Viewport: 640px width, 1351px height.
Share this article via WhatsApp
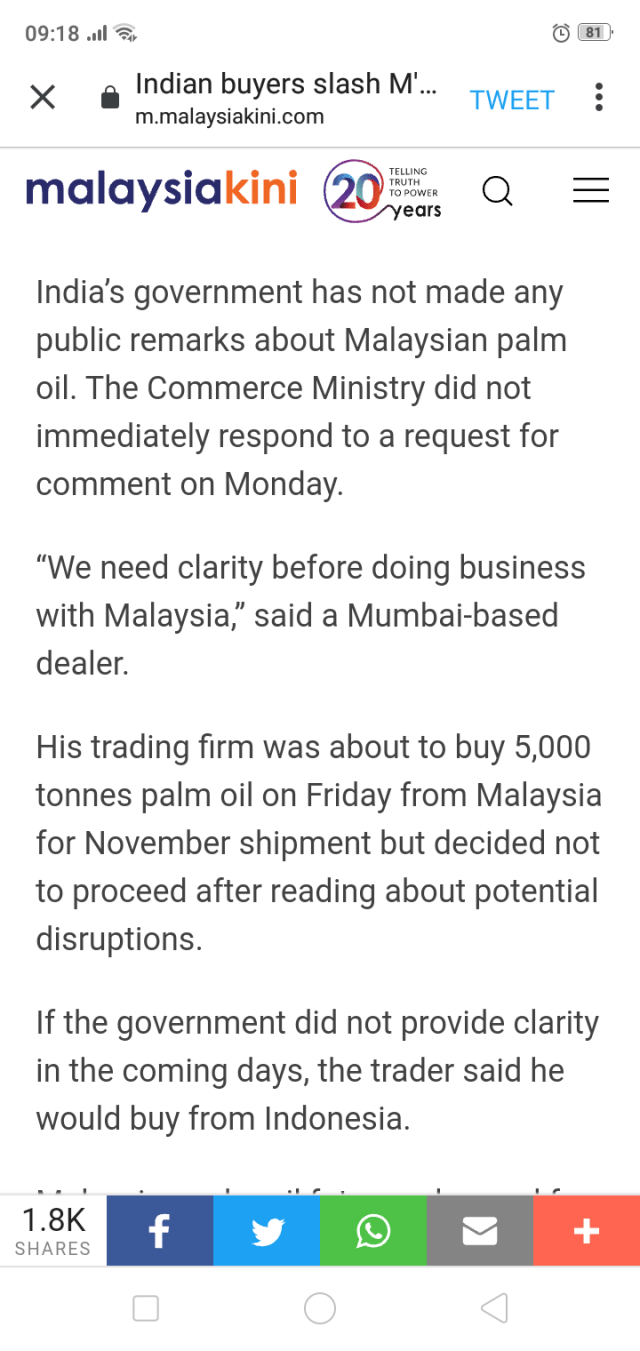[373, 1231]
